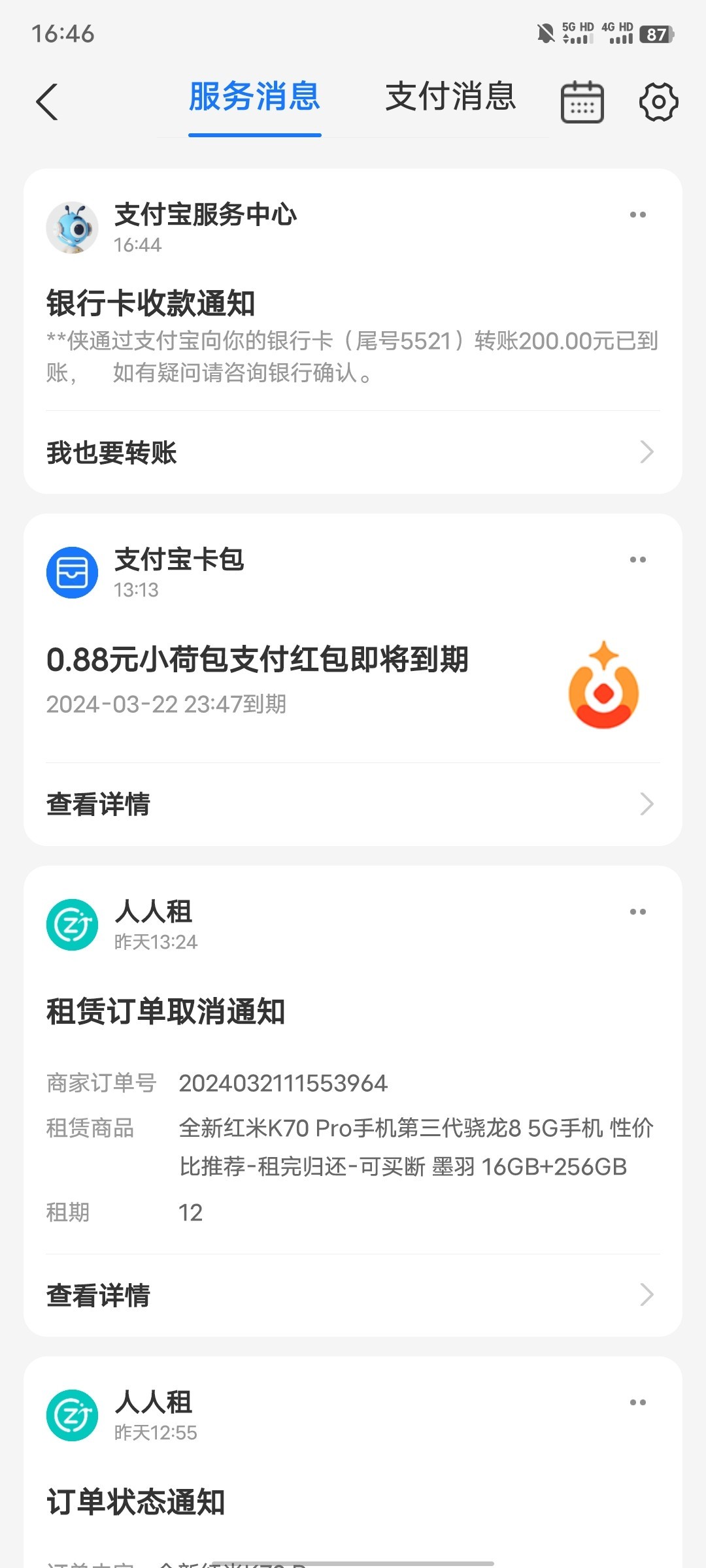View details of the cancelled rental order
Viewport: 706px width, 1568px height.
[x=353, y=1296]
